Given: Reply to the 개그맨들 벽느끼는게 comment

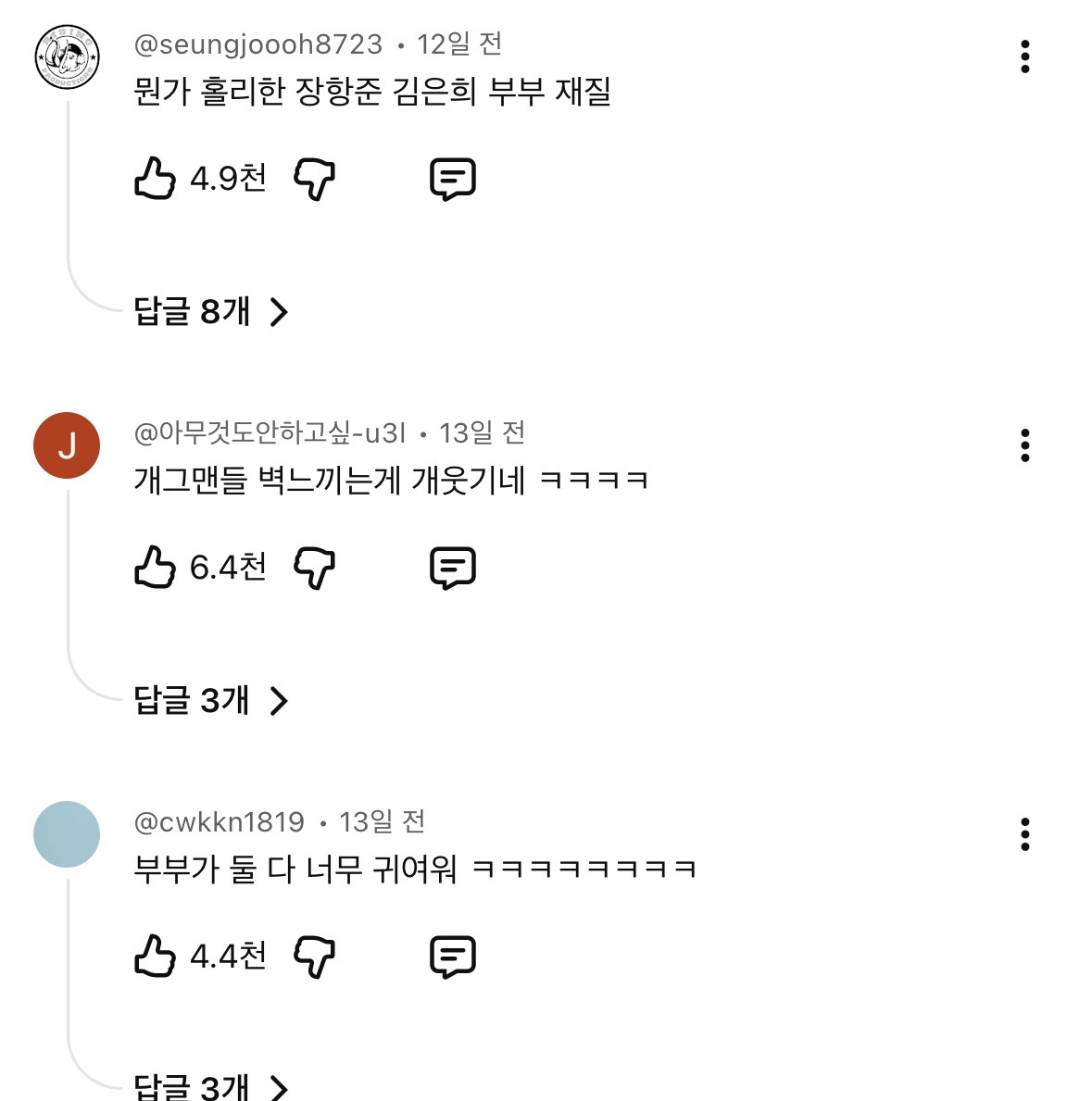Looking at the screenshot, I should click(x=453, y=568).
